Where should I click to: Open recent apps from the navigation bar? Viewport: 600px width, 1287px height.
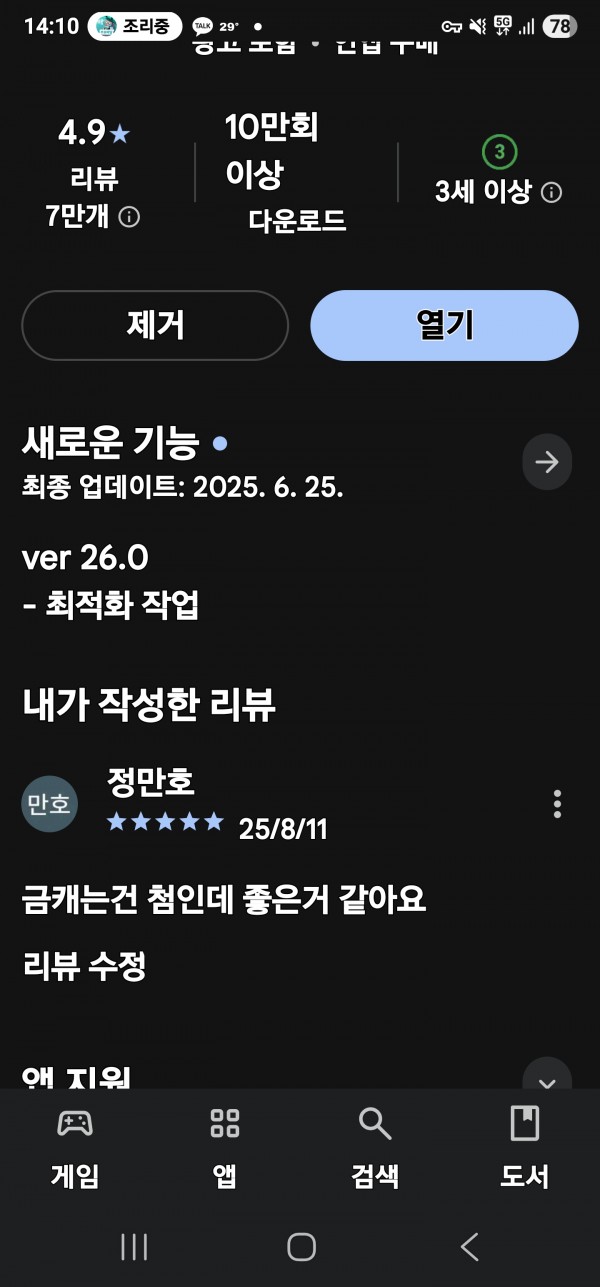click(134, 1246)
